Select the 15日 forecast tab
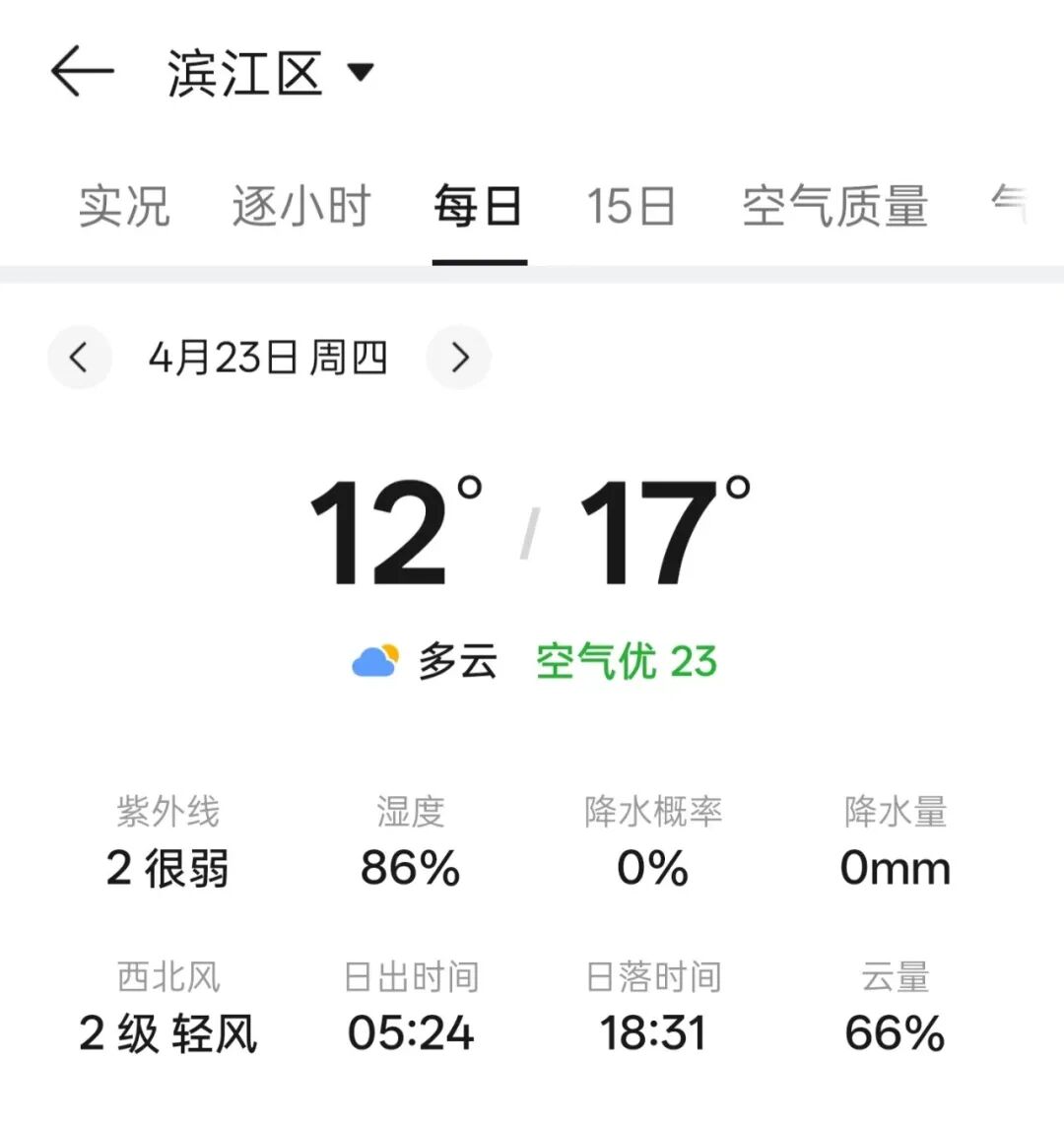 point(632,207)
